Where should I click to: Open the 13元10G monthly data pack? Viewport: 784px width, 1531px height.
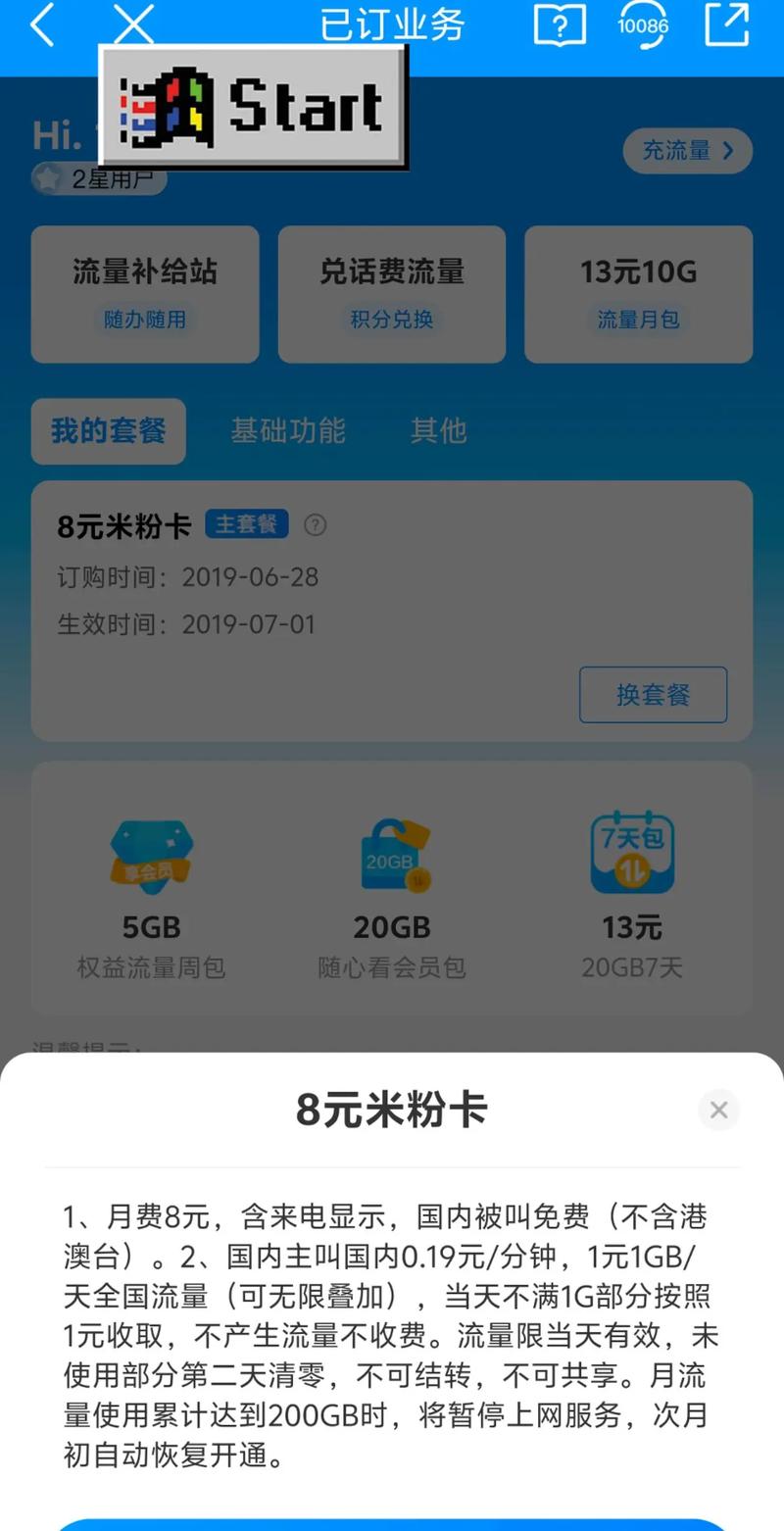(638, 294)
